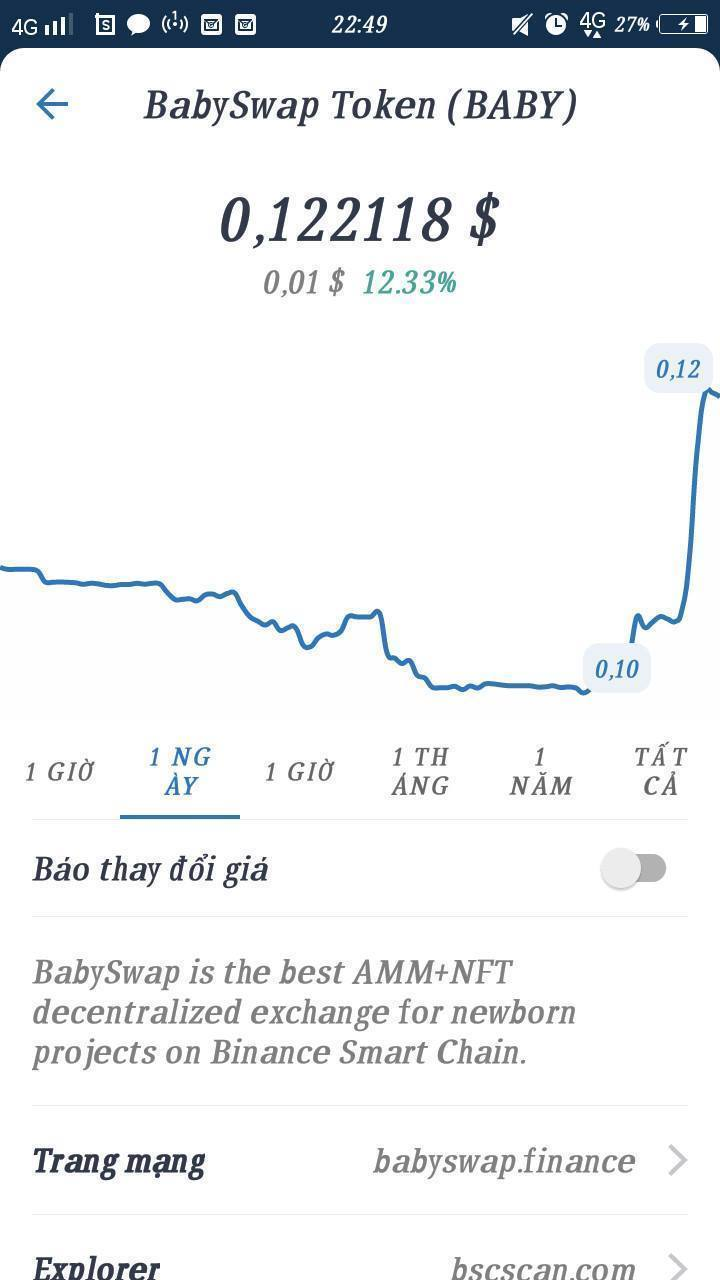
Task: Enable the Báo thay đổi giá switch
Action: (x=634, y=868)
